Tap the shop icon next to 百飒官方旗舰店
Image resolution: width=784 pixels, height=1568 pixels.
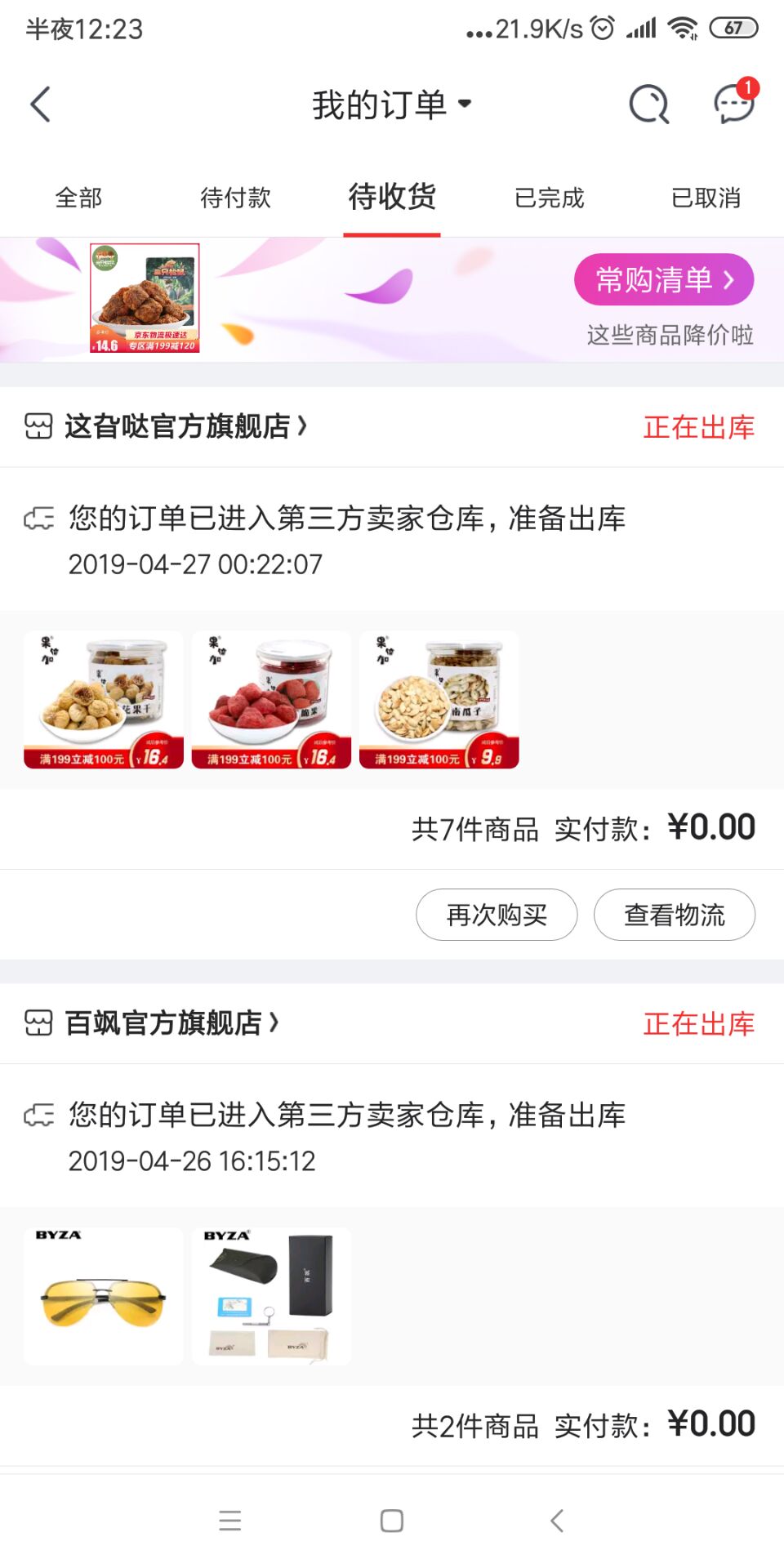point(36,1023)
